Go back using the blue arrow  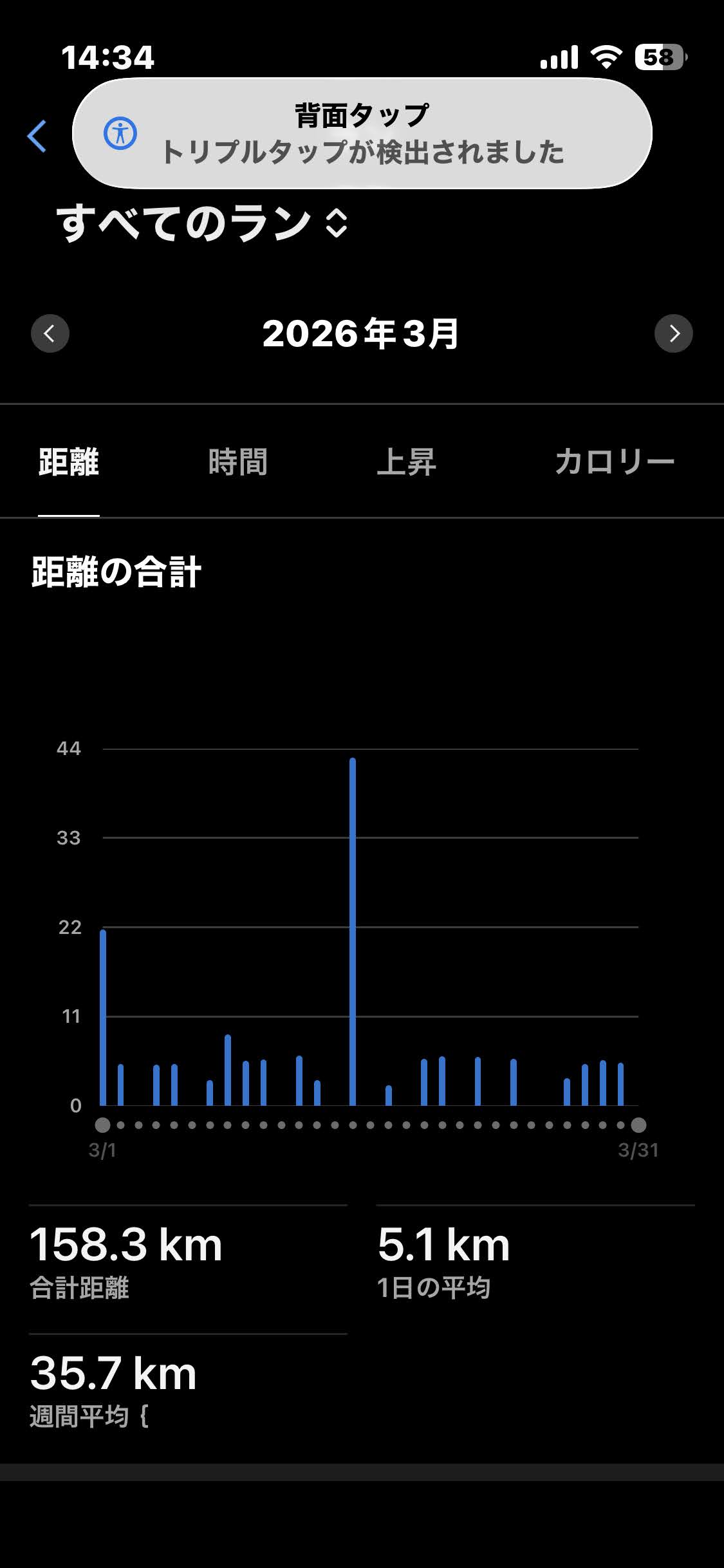pos(37,136)
